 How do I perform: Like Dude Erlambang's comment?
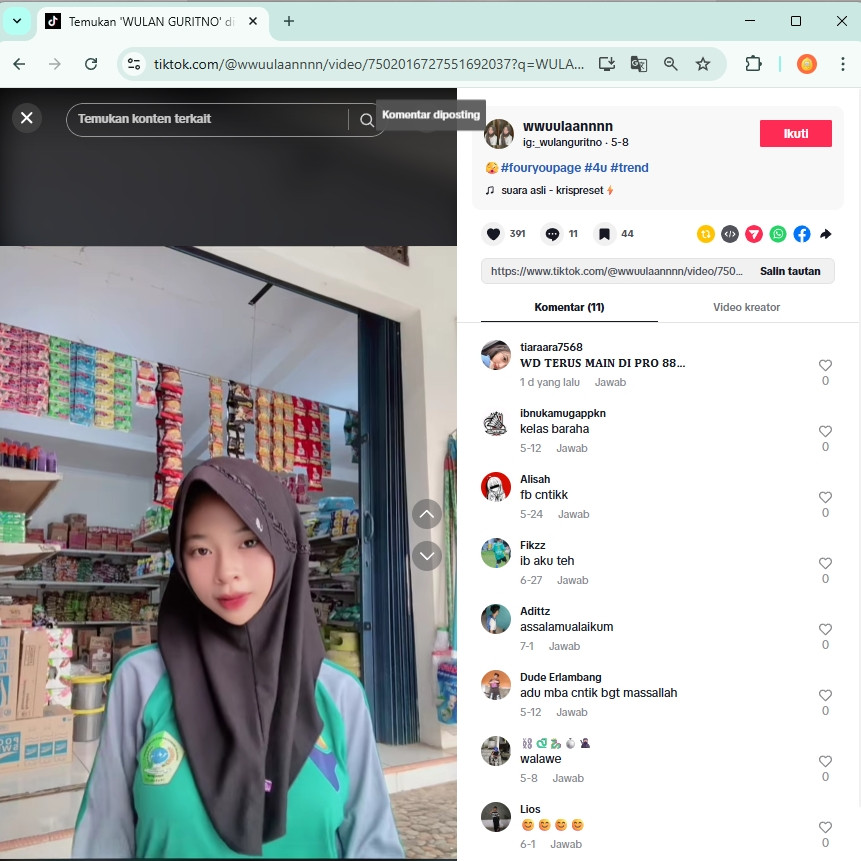point(825,695)
